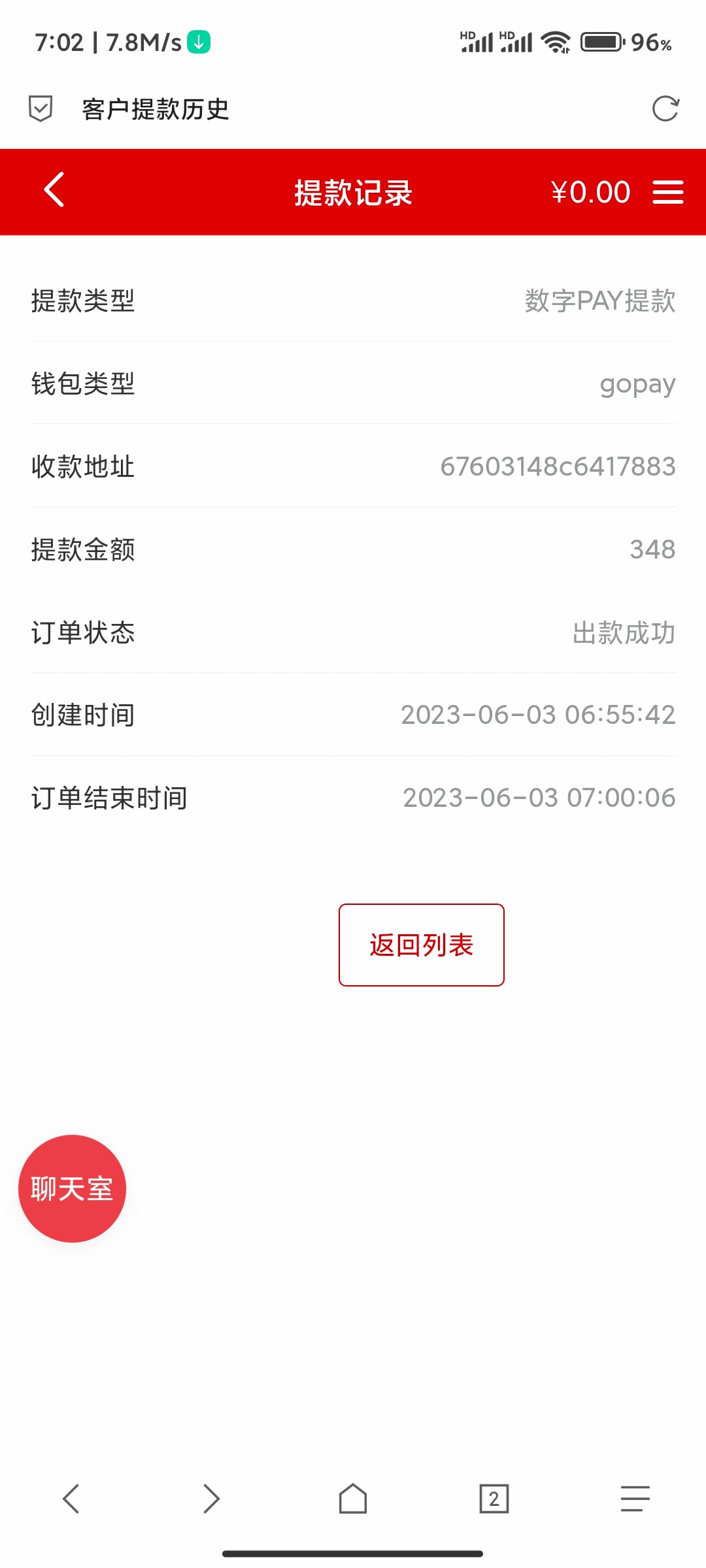
Task: Open the site security shield icon
Action: [41, 108]
